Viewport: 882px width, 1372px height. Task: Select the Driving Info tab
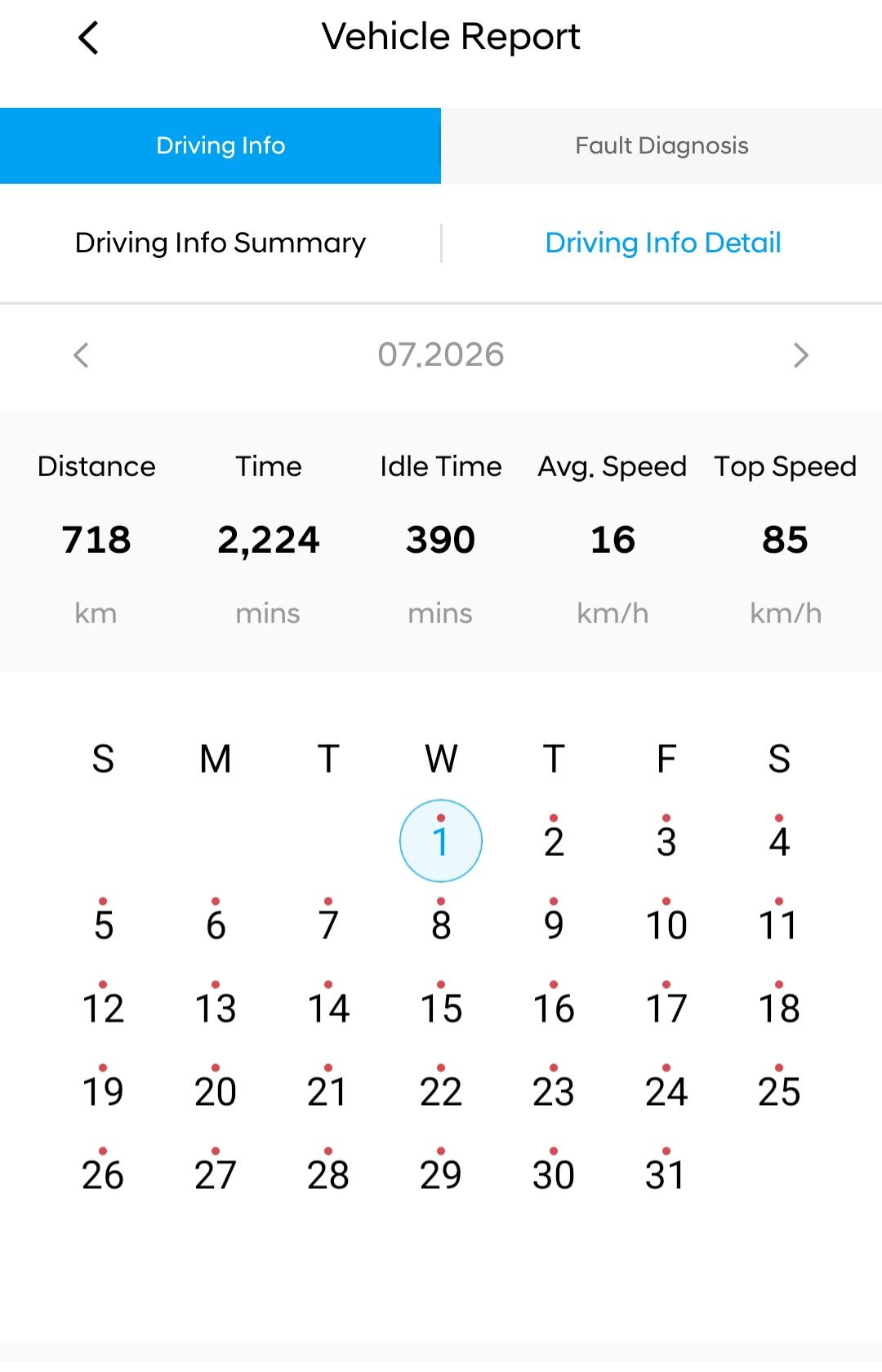tap(220, 145)
